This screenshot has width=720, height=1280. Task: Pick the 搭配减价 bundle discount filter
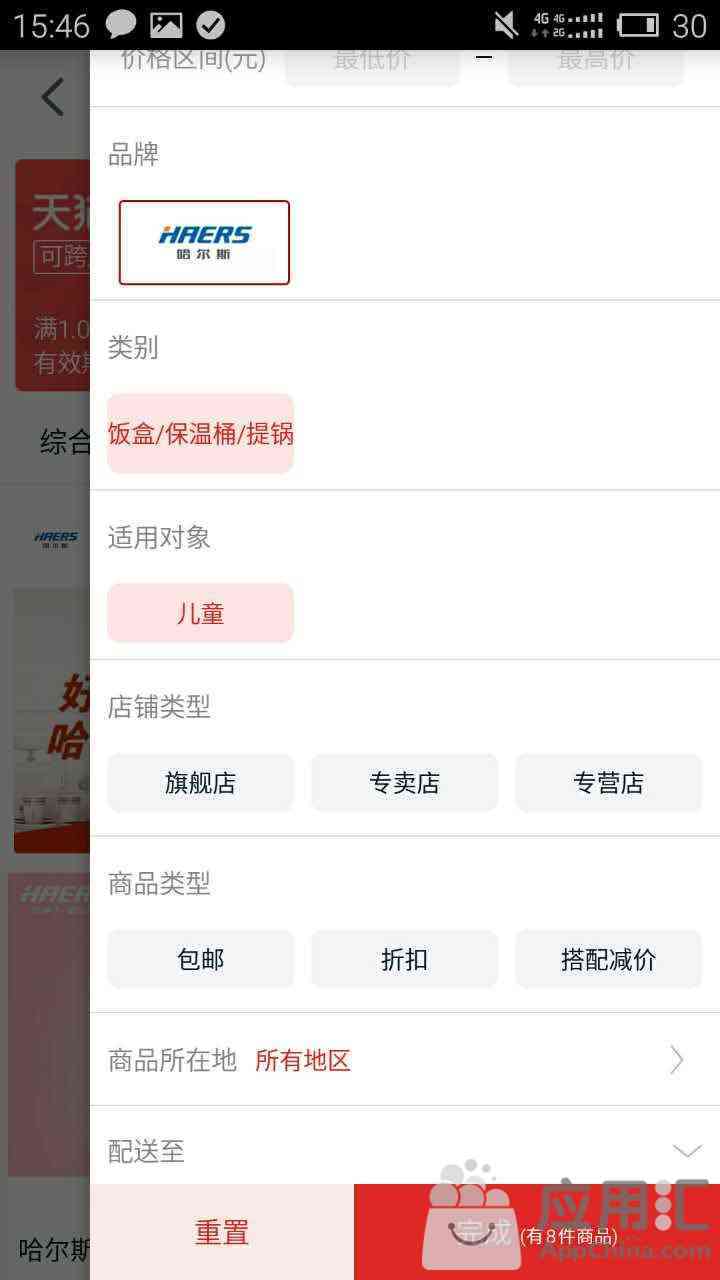(608, 959)
